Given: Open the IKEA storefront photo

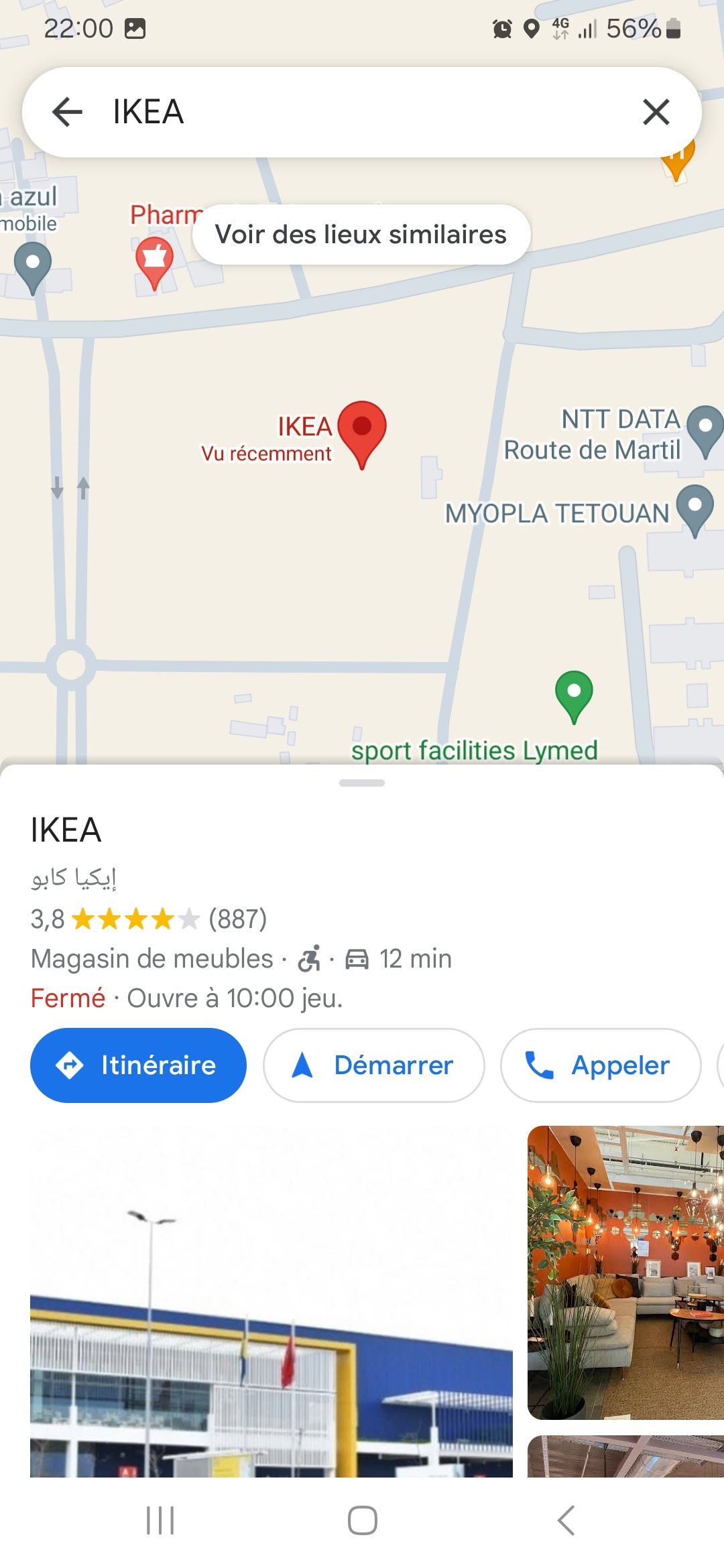Looking at the screenshot, I should [271, 1300].
